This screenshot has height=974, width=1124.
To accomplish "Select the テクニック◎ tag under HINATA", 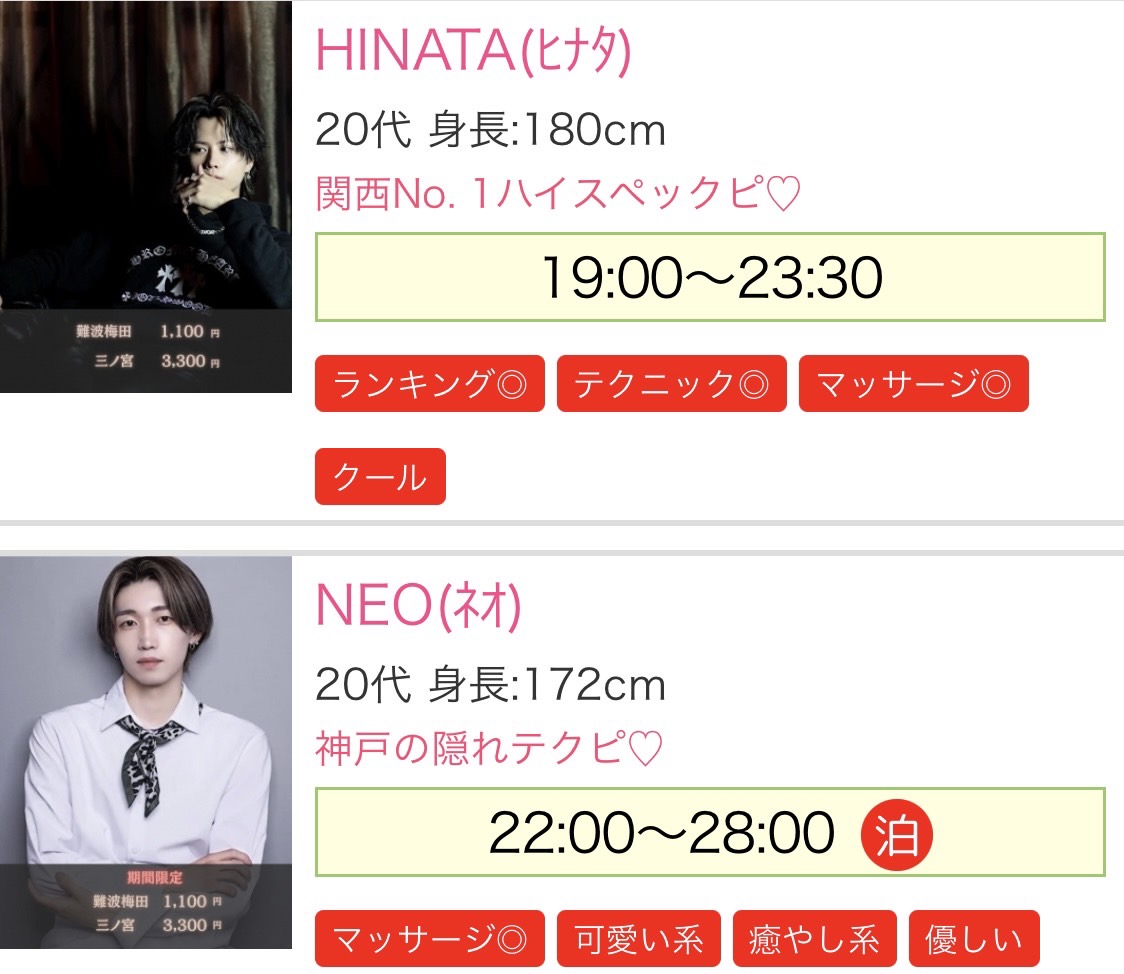I will pos(671,384).
